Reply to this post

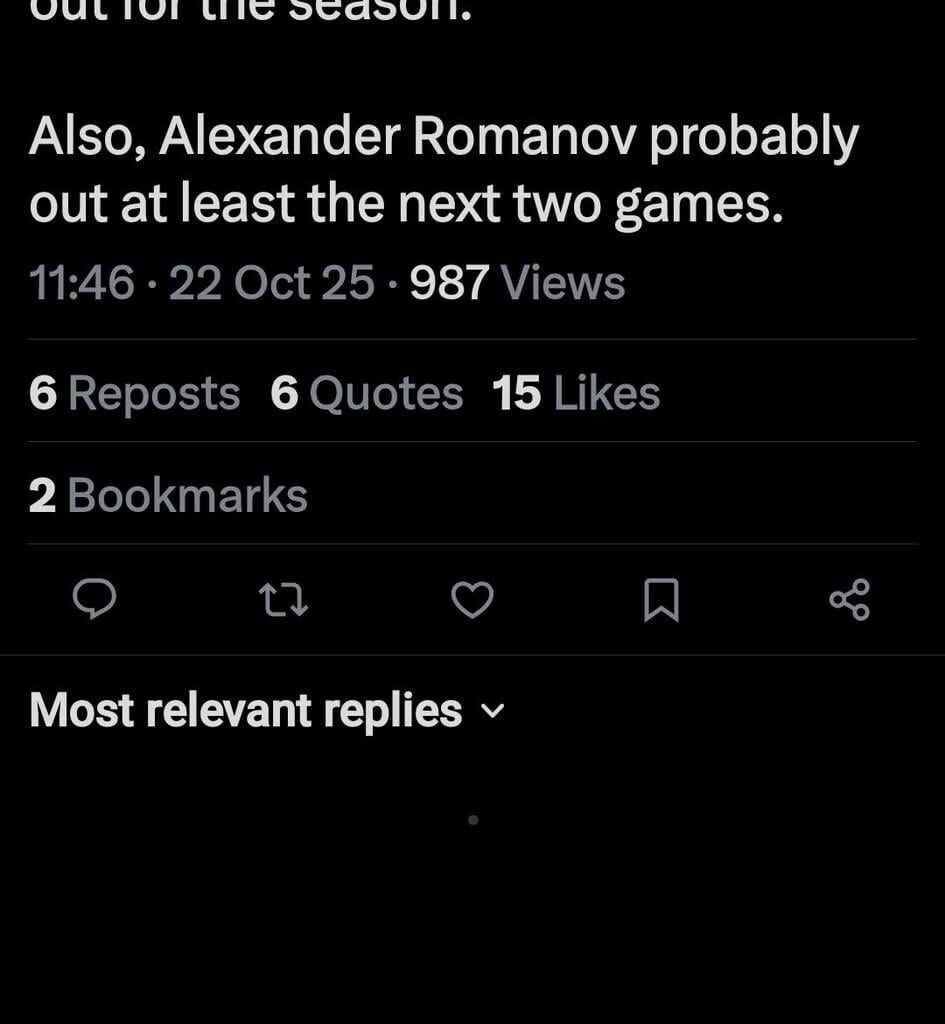point(95,600)
